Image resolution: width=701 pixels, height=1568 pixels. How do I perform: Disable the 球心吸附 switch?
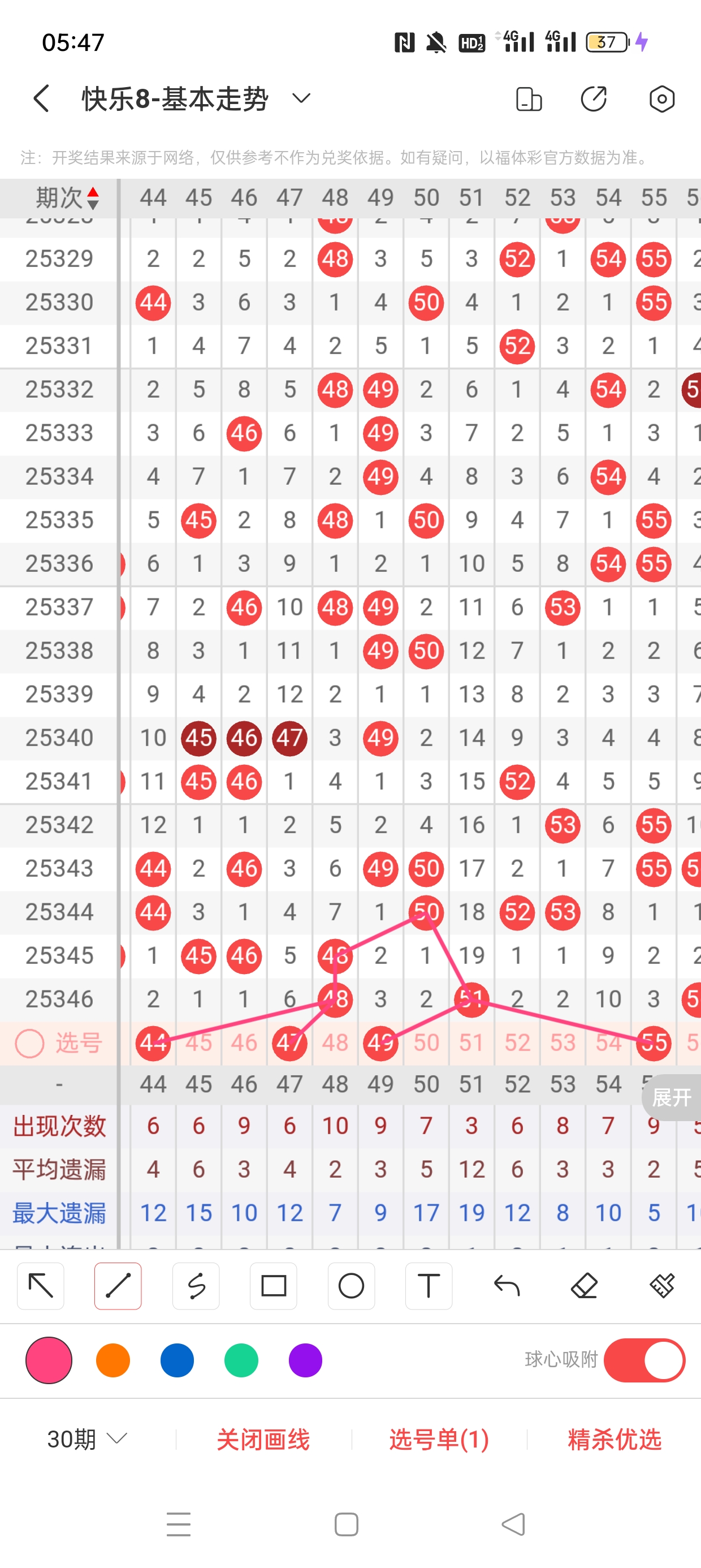pos(644,1360)
